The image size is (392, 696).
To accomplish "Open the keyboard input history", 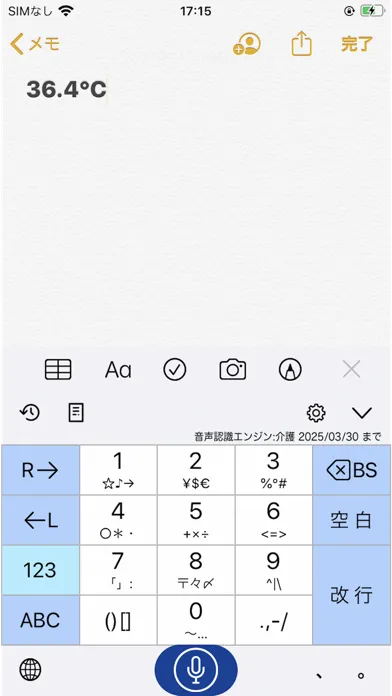I will click(30, 413).
